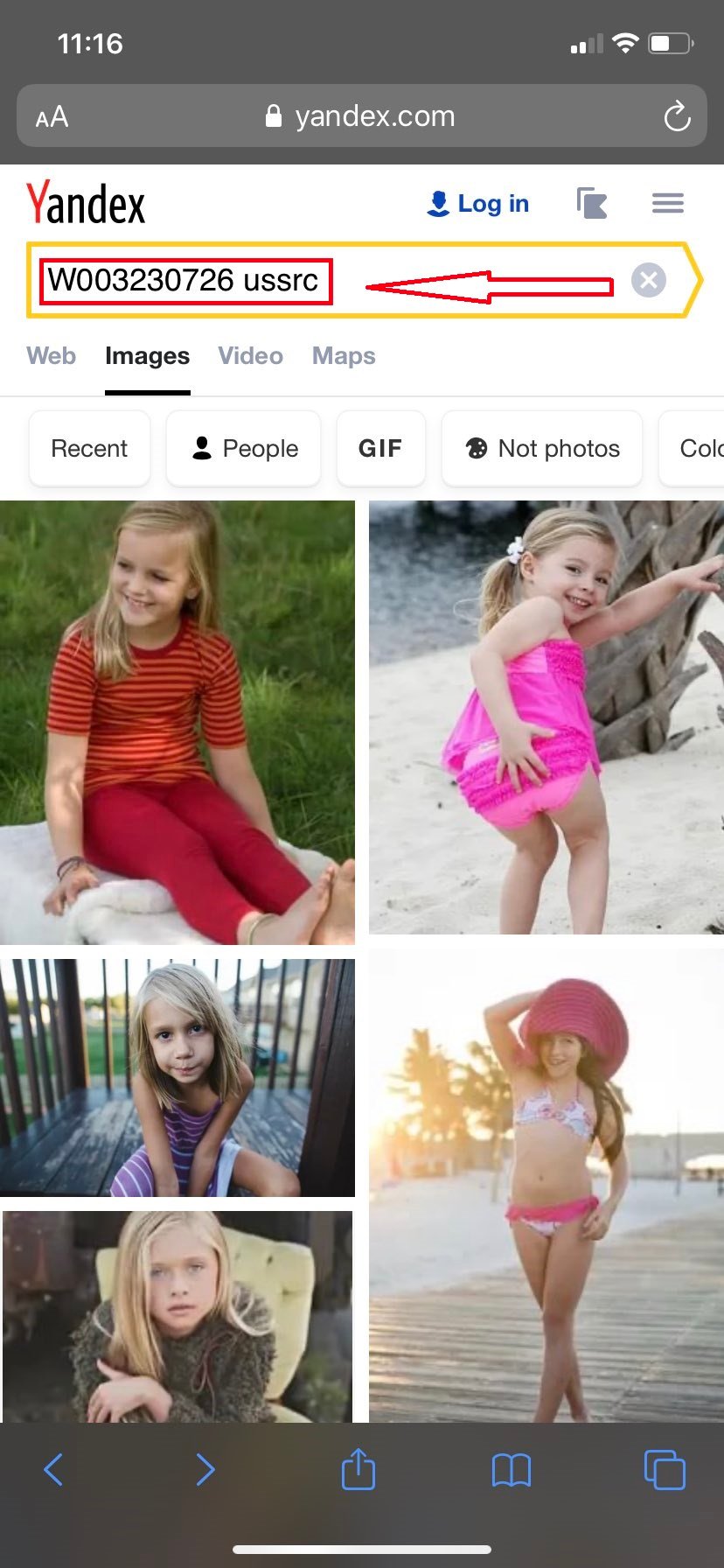Reload the yandex.com page

[676, 116]
